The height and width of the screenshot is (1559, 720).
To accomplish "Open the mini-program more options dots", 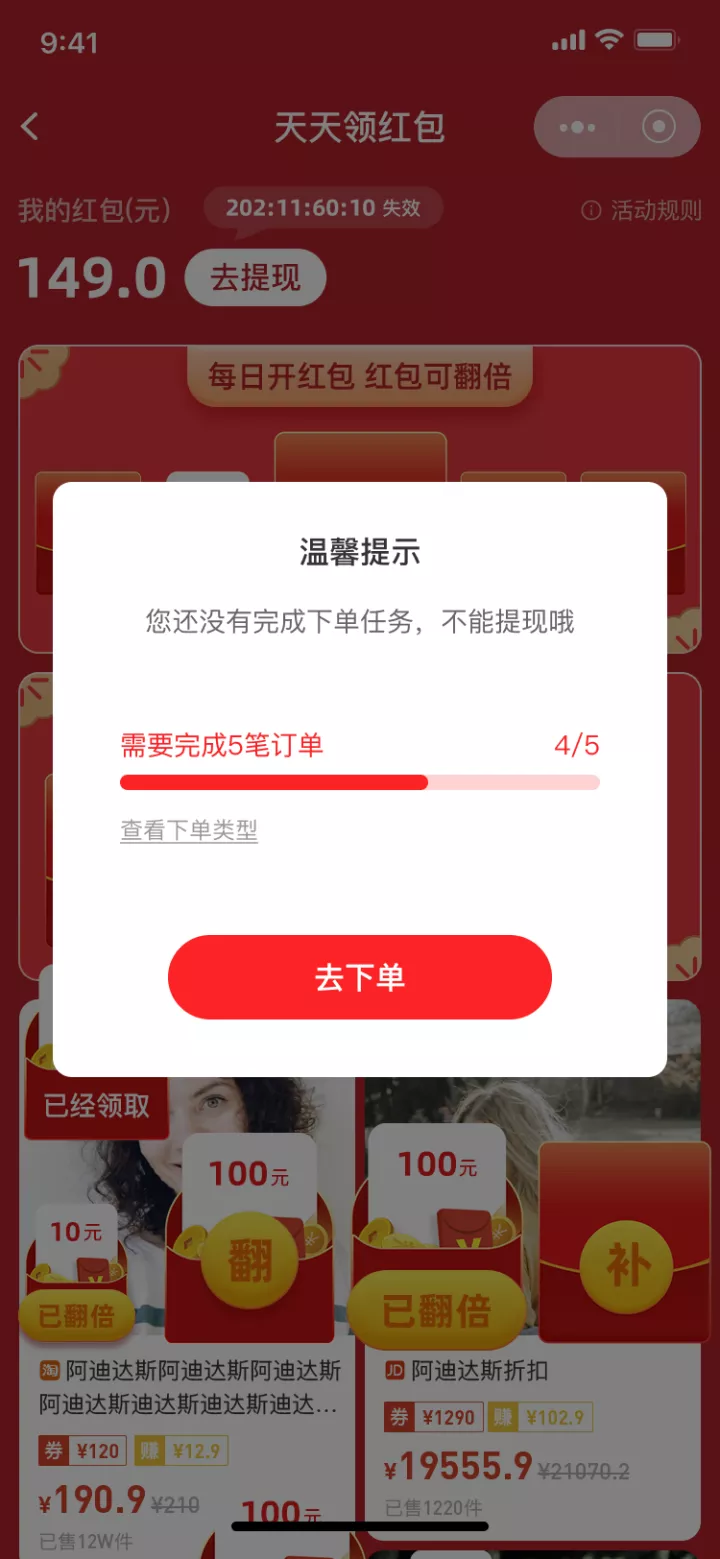I will tap(577, 127).
